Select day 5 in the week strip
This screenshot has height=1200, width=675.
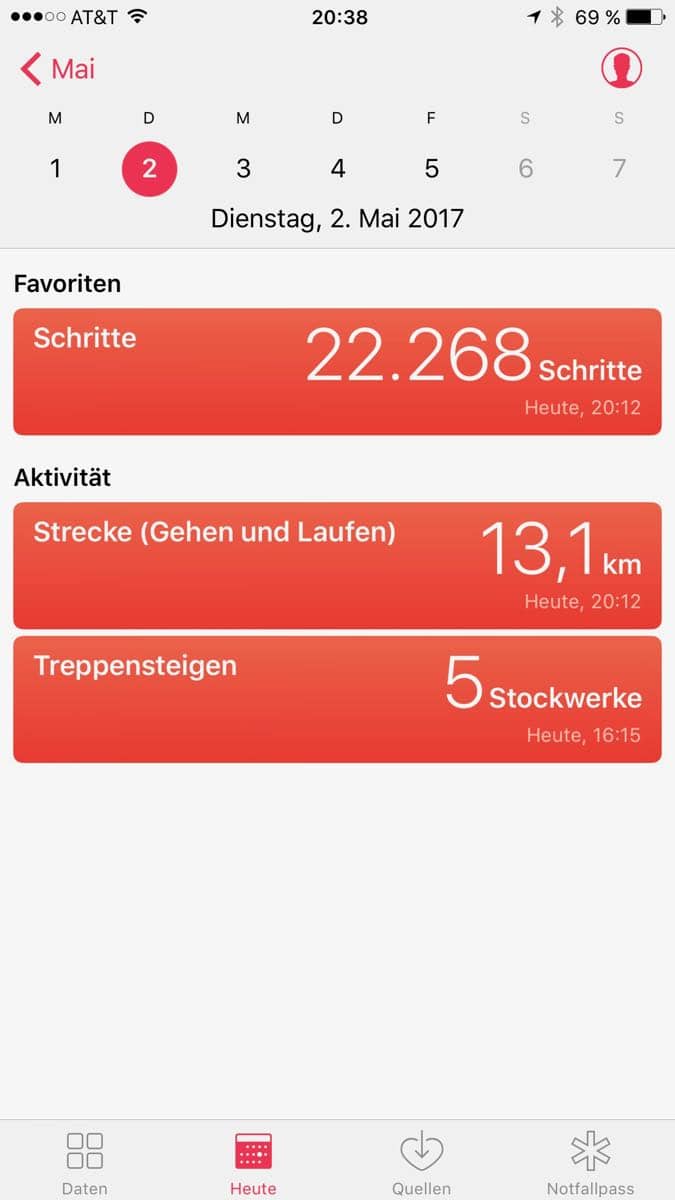(x=431, y=168)
